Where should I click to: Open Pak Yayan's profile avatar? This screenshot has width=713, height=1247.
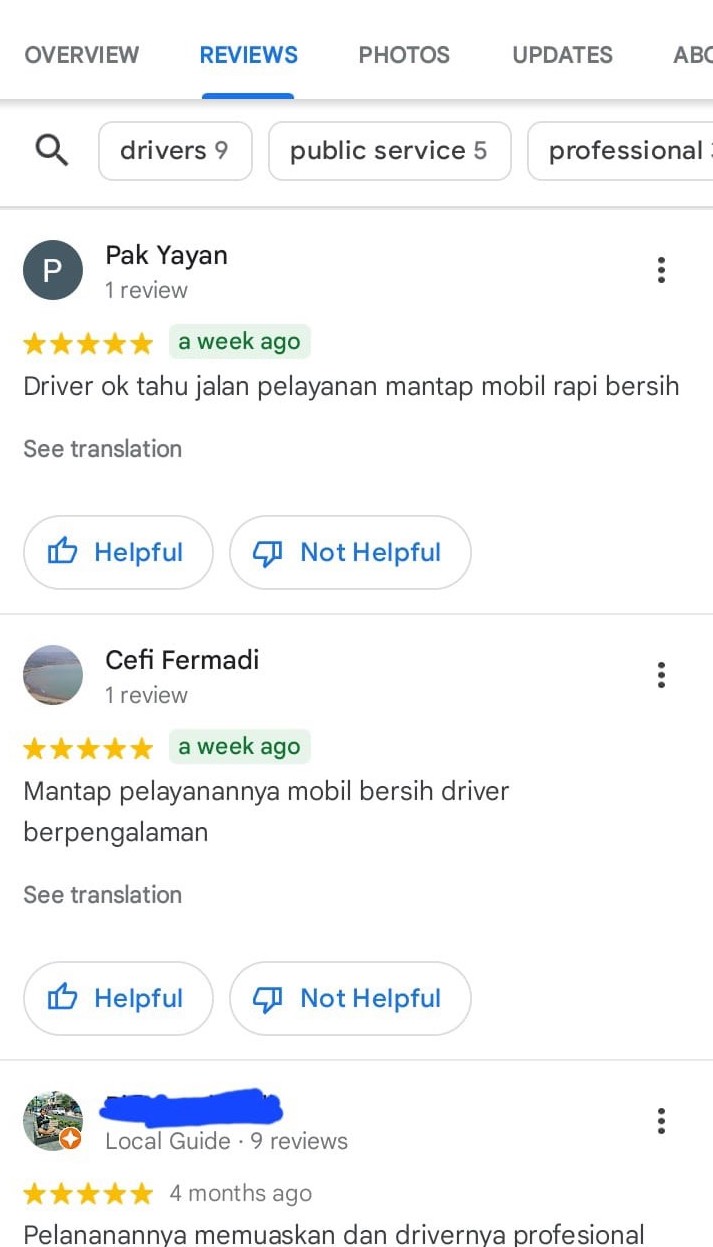pos(52,270)
